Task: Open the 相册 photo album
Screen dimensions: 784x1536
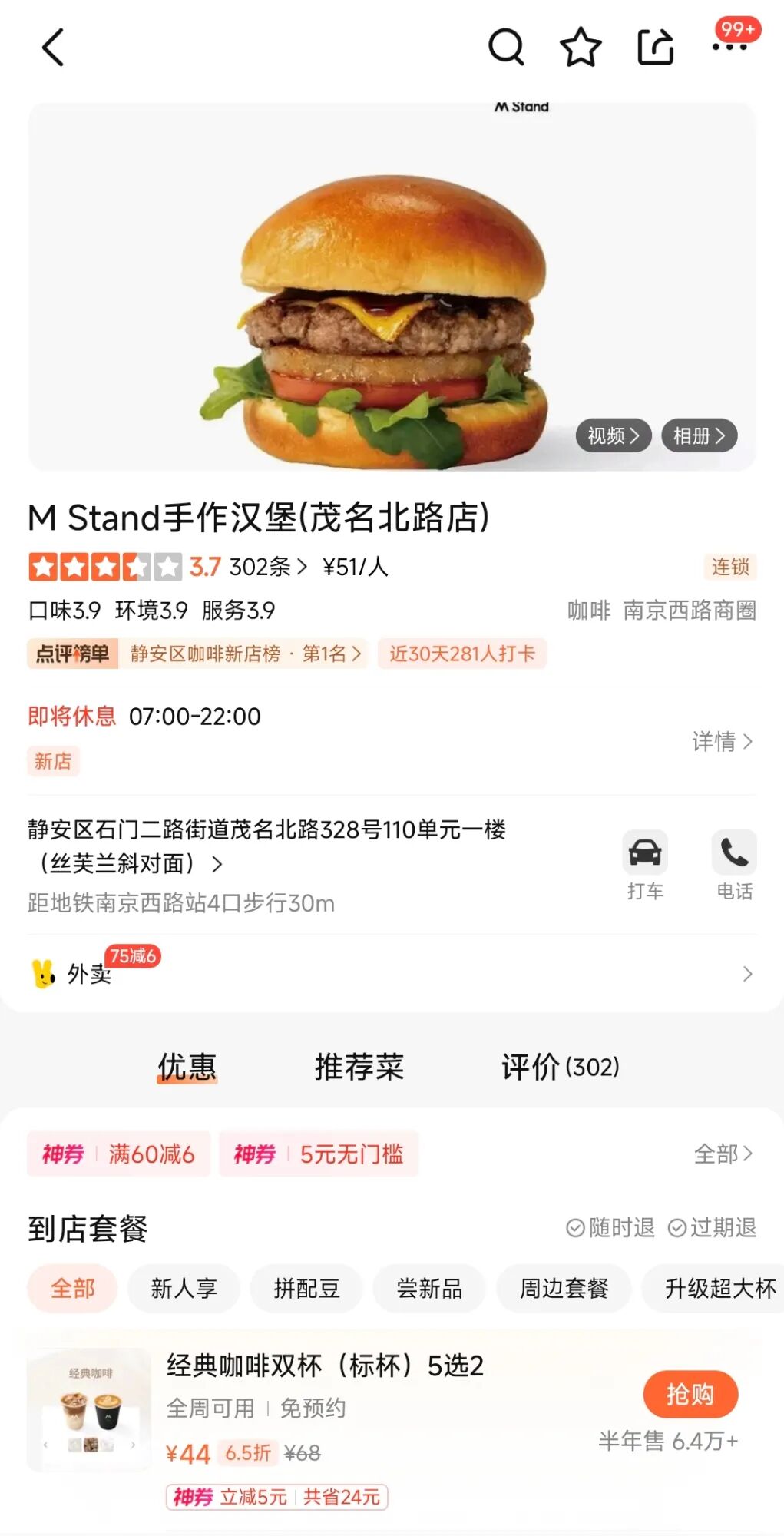Action: point(699,435)
